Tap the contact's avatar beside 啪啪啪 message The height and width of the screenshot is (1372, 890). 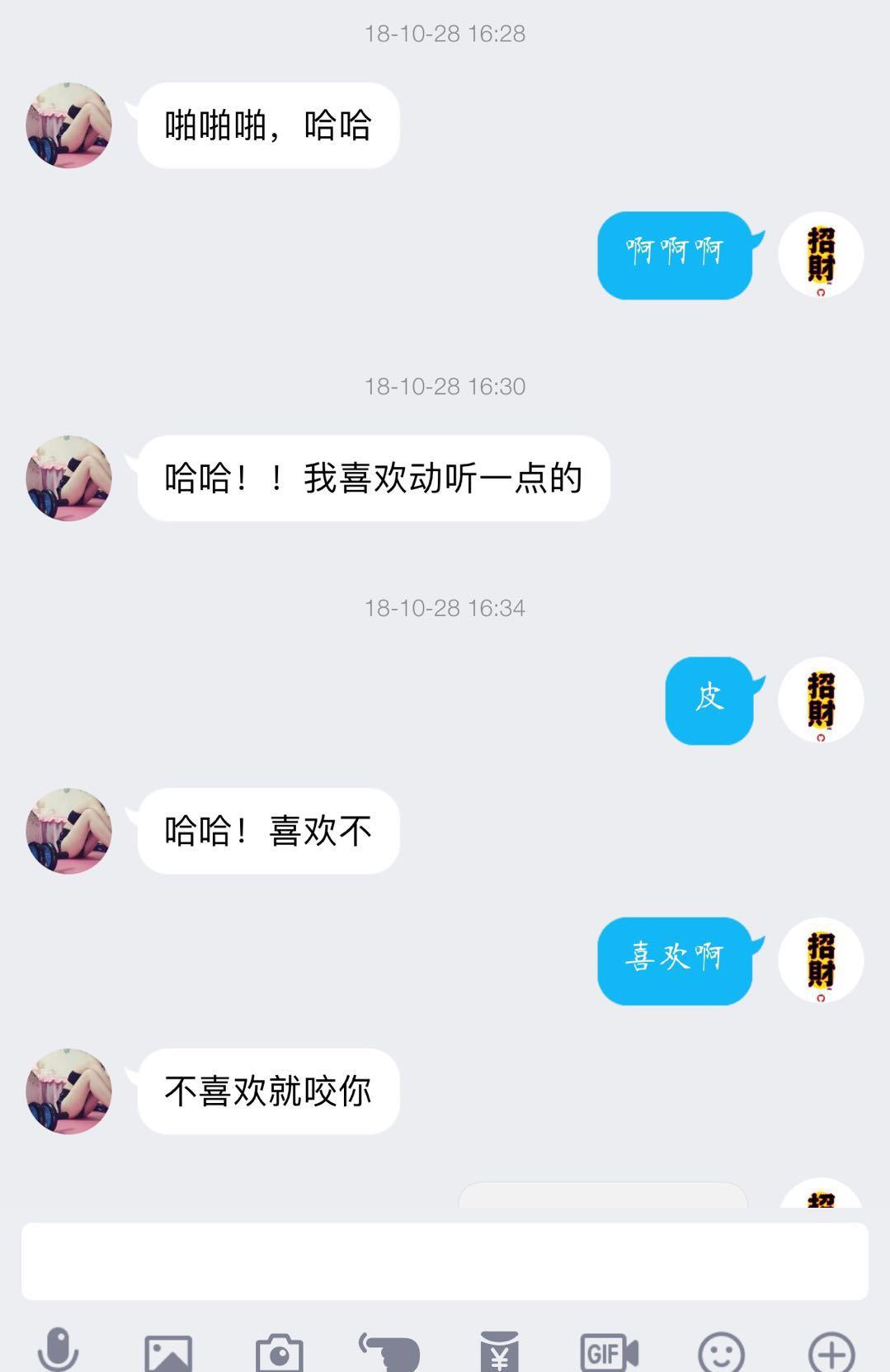tap(68, 125)
